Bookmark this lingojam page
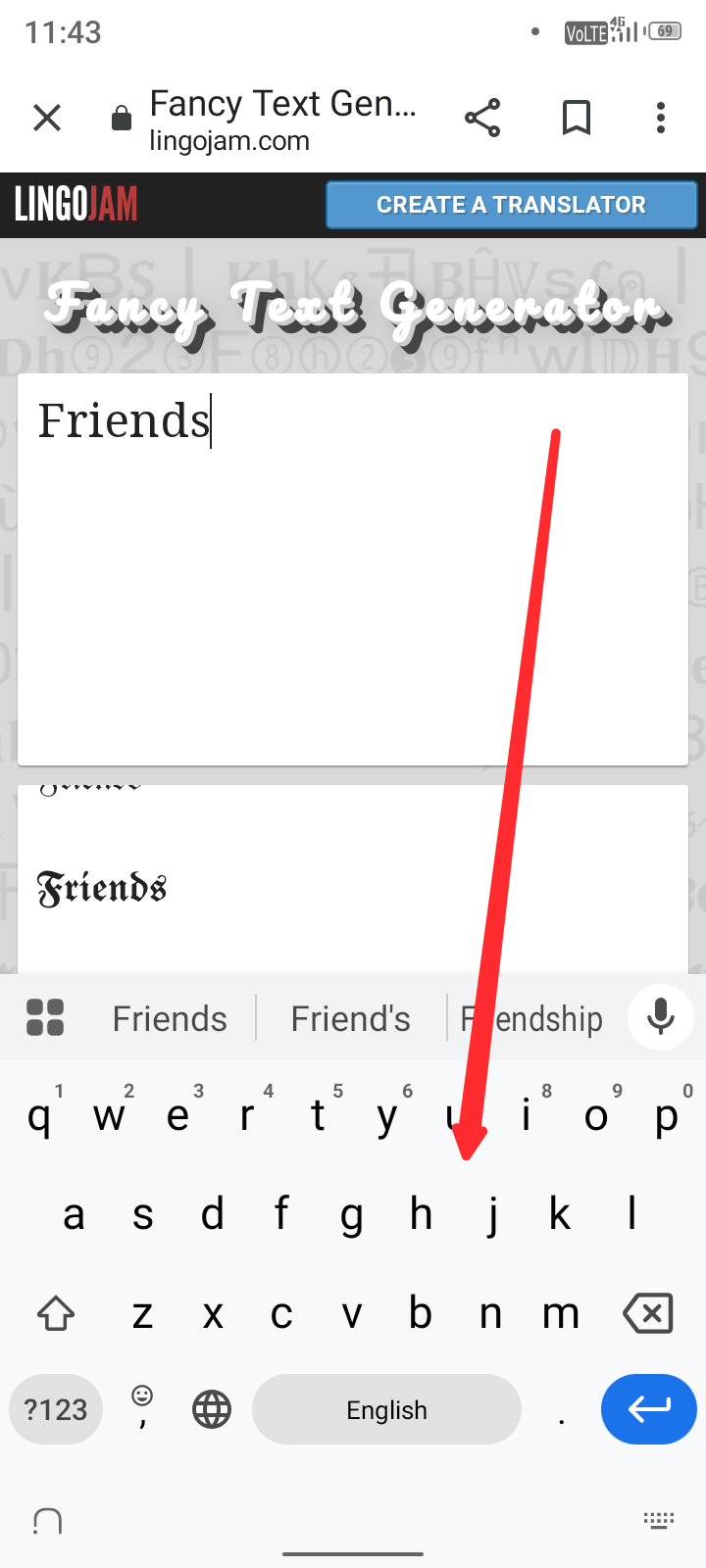Screen dimensions: 706x1568 pos(577,119)
